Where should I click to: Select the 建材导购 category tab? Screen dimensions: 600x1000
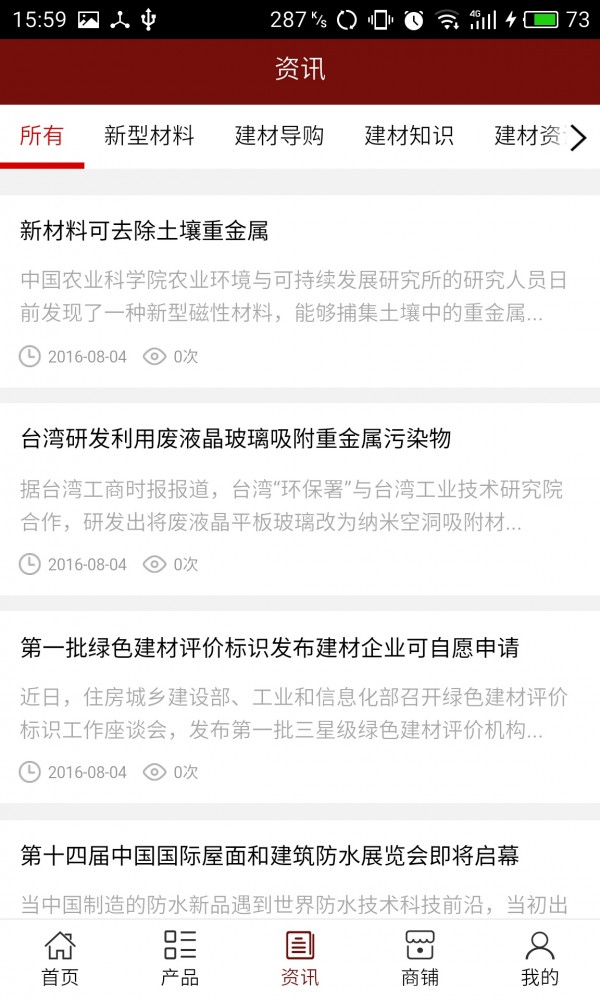pos(279,136)
